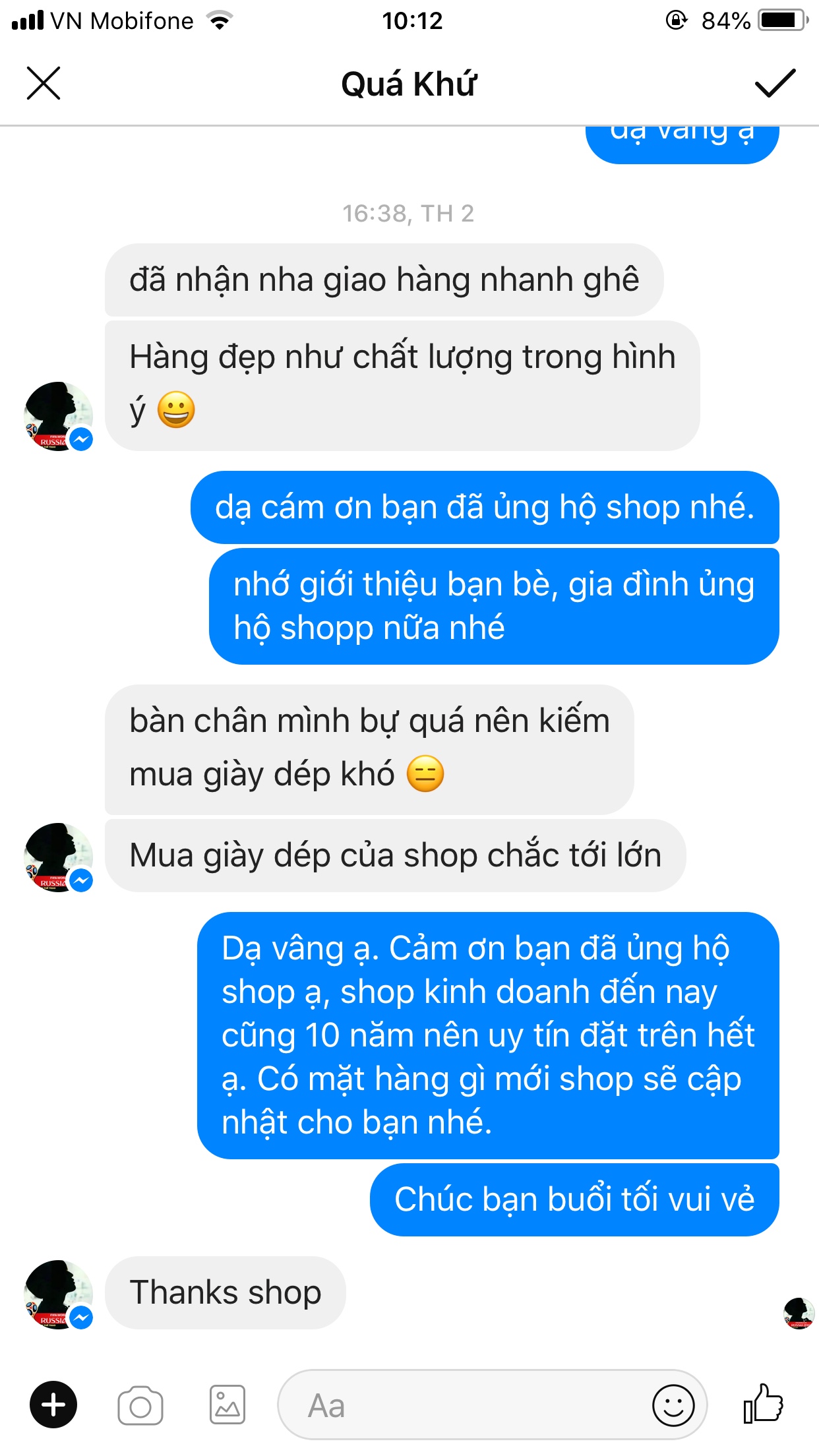
Task: Tap the timestamp 16:38, TH 2
Action: [409, 213]
